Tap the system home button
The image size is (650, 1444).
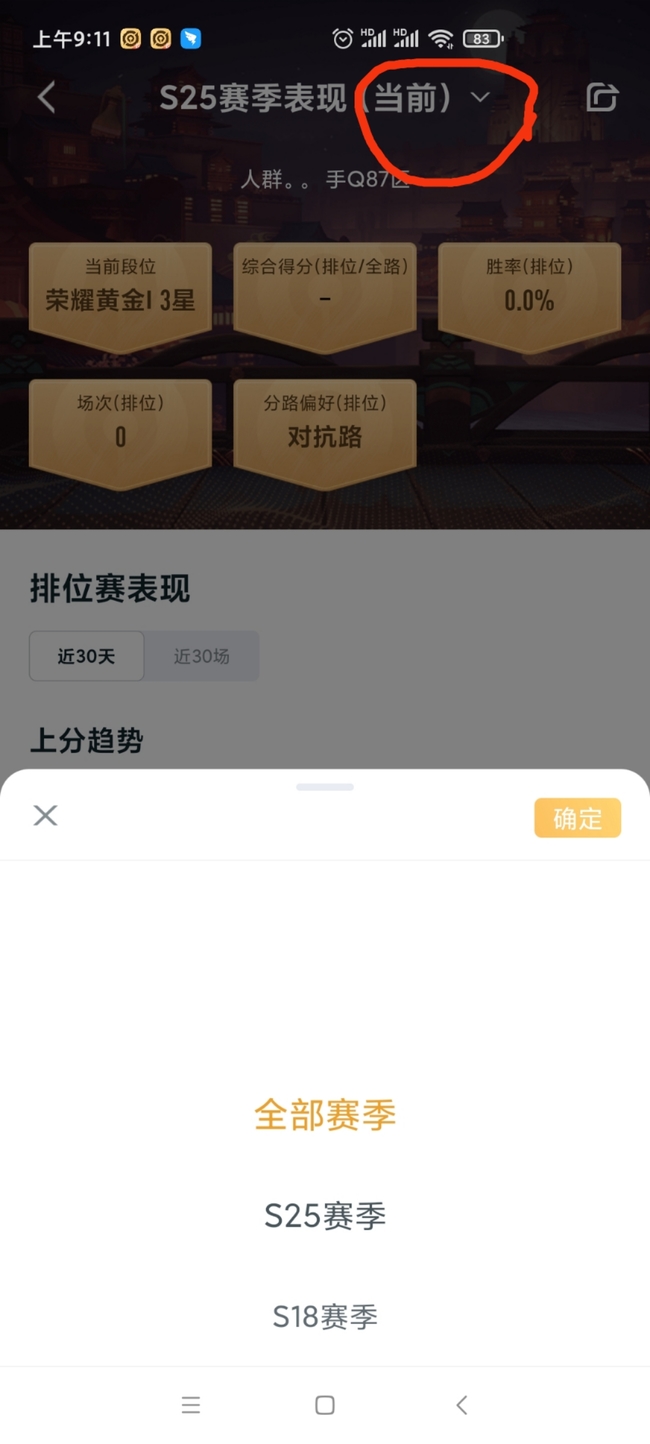324,1405
